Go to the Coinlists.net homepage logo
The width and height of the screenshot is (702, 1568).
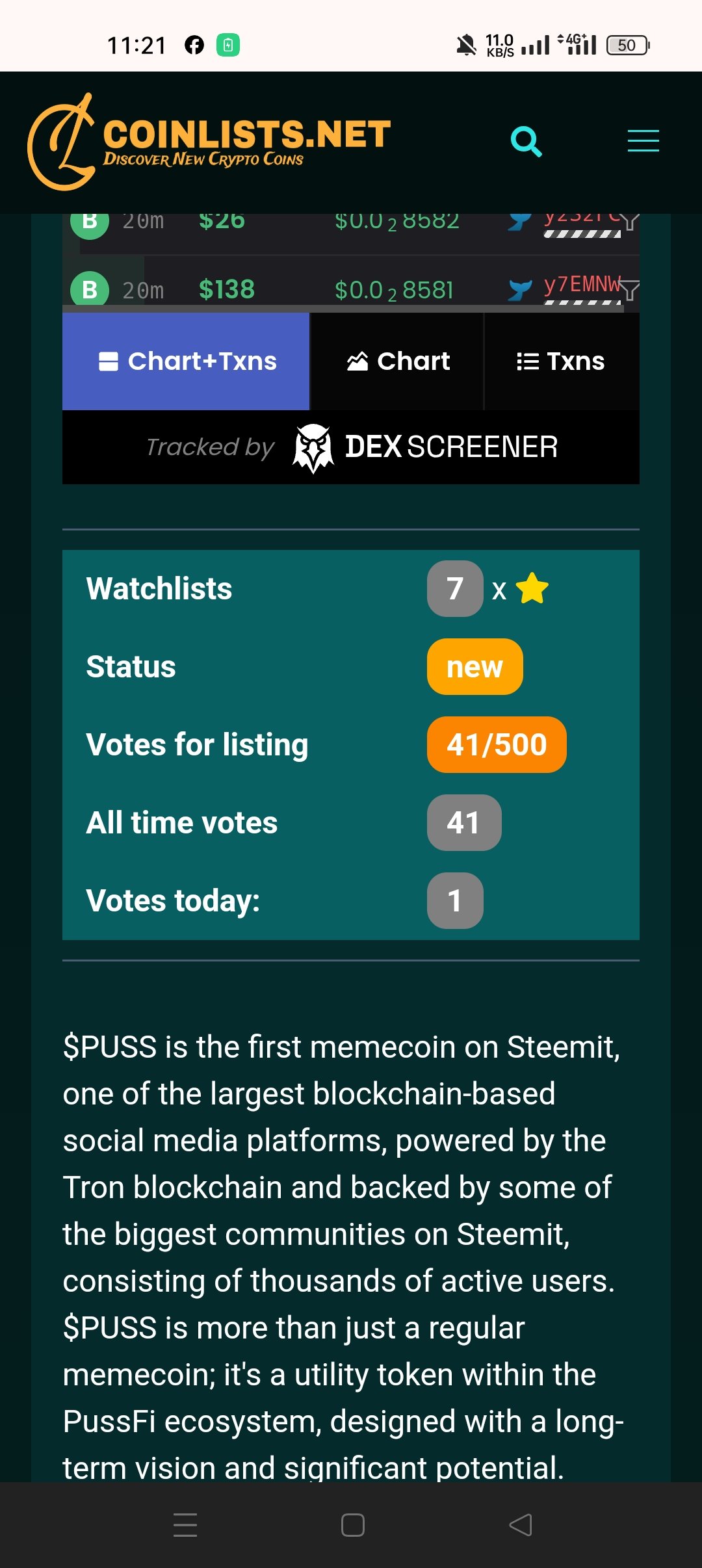pos(209,142)
